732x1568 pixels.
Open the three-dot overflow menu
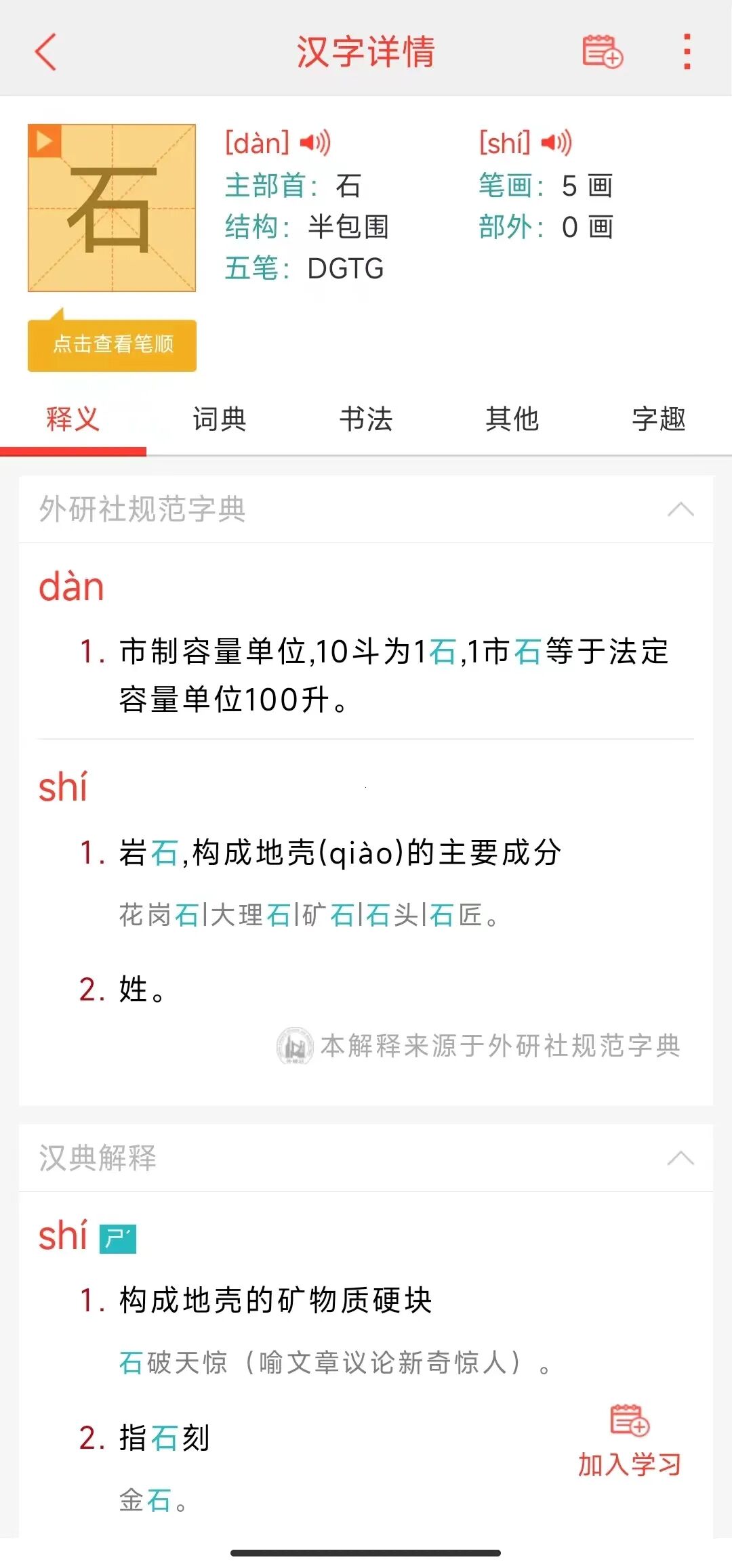click(687, 52)
